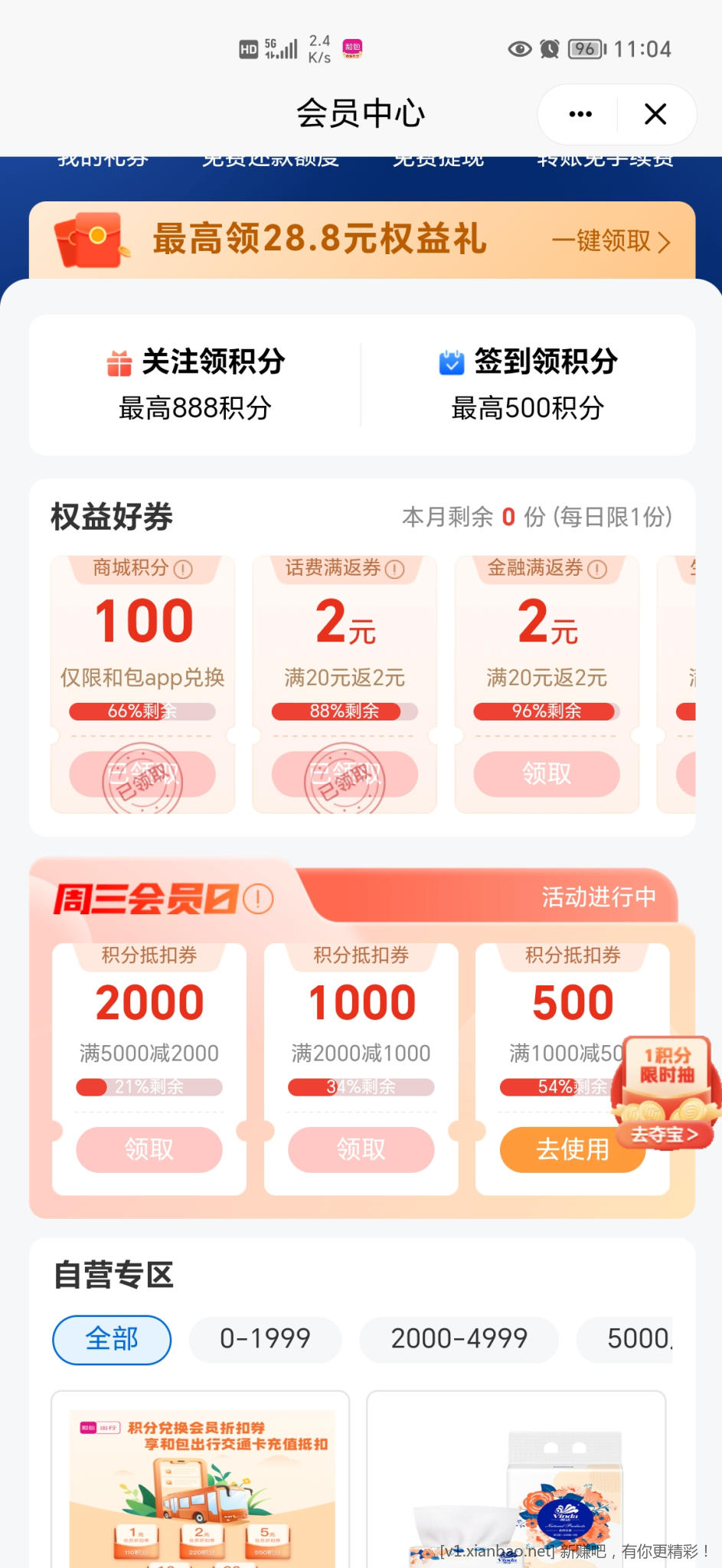Show info for 话费满返券 coupon

point(394,569)
